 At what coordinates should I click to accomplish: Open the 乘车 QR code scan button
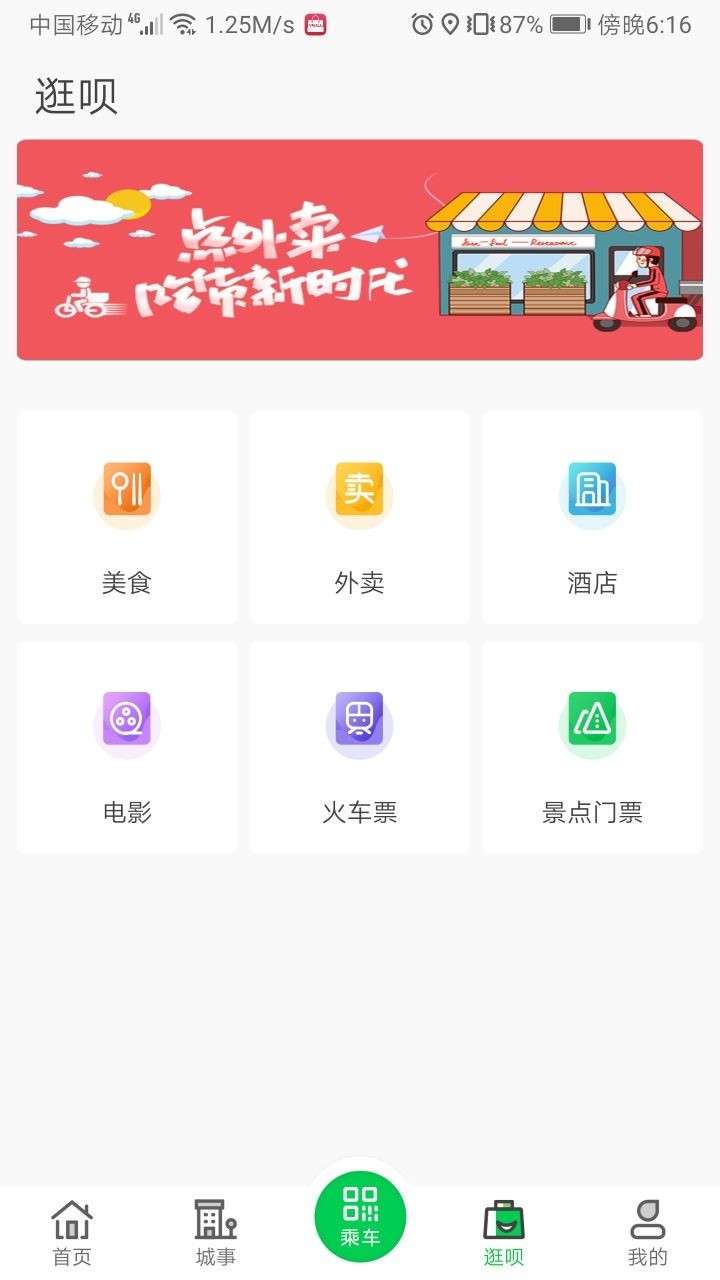(362, 1214)
